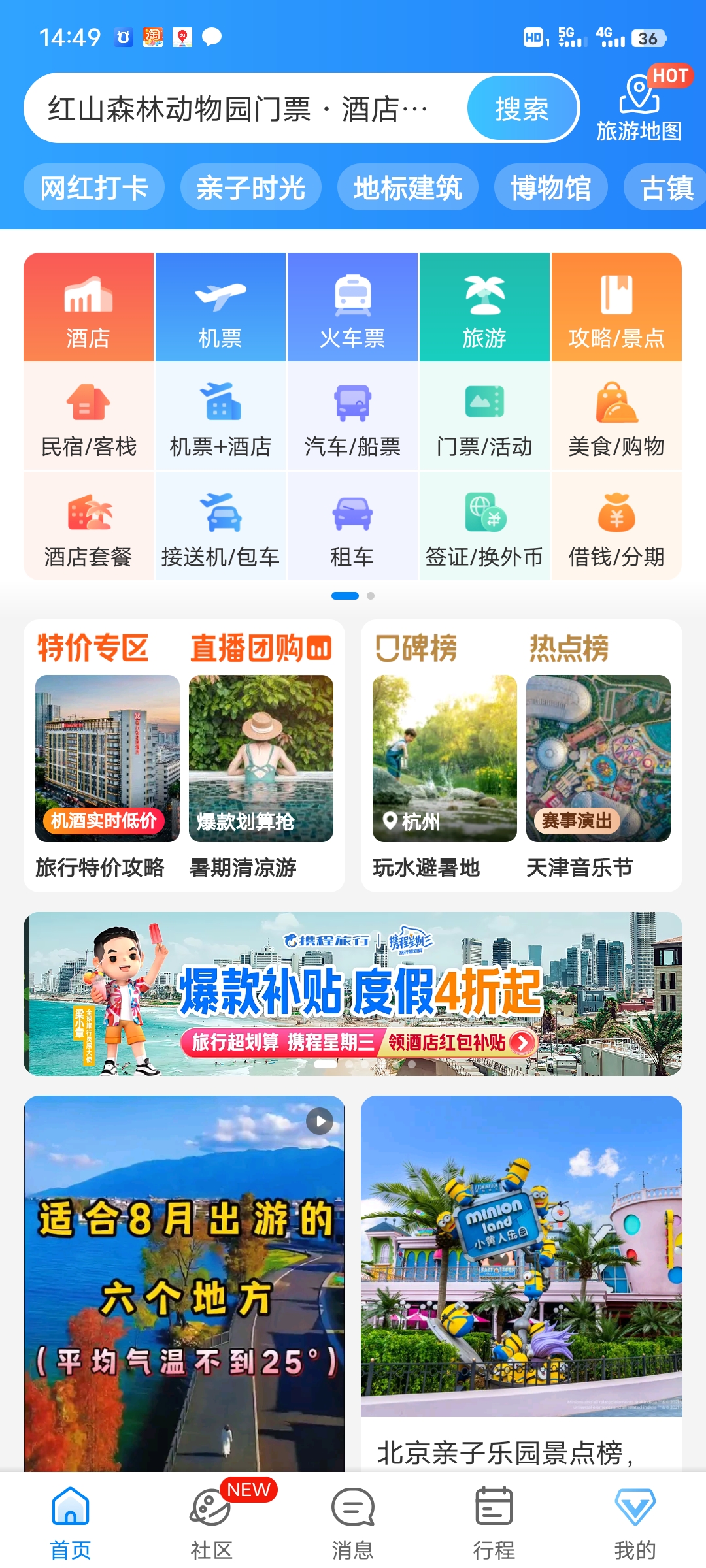Viewport: 706px width, 1568px height.
Task: Open the 民宿/客栈 homestay icon
Action: click(88, 415)
